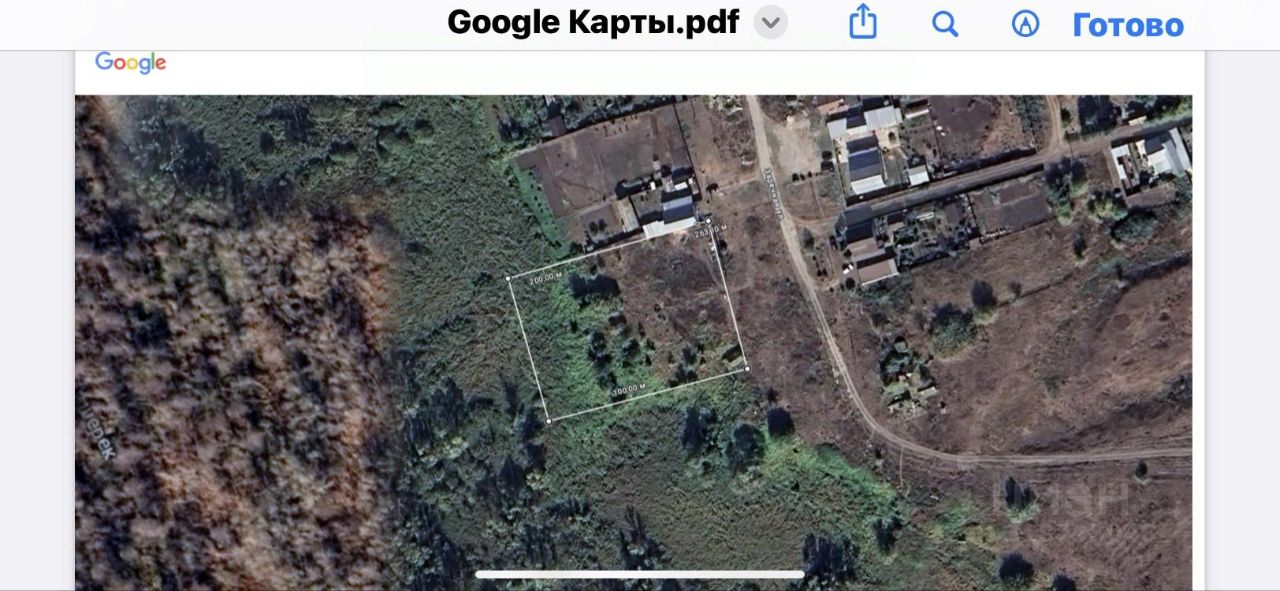1280x591 pixels.
Task: Tap Готово to close the preview
Action: coord(1128,25)
